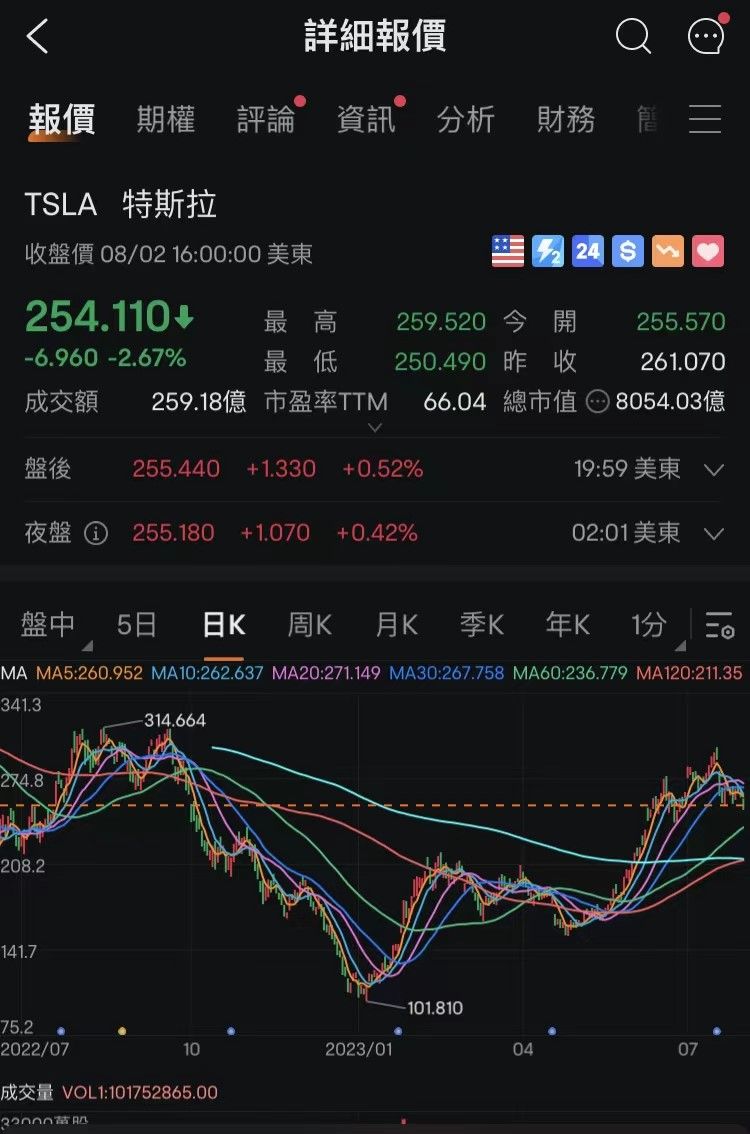View the 財務 tab

click(x=566, y=120)
